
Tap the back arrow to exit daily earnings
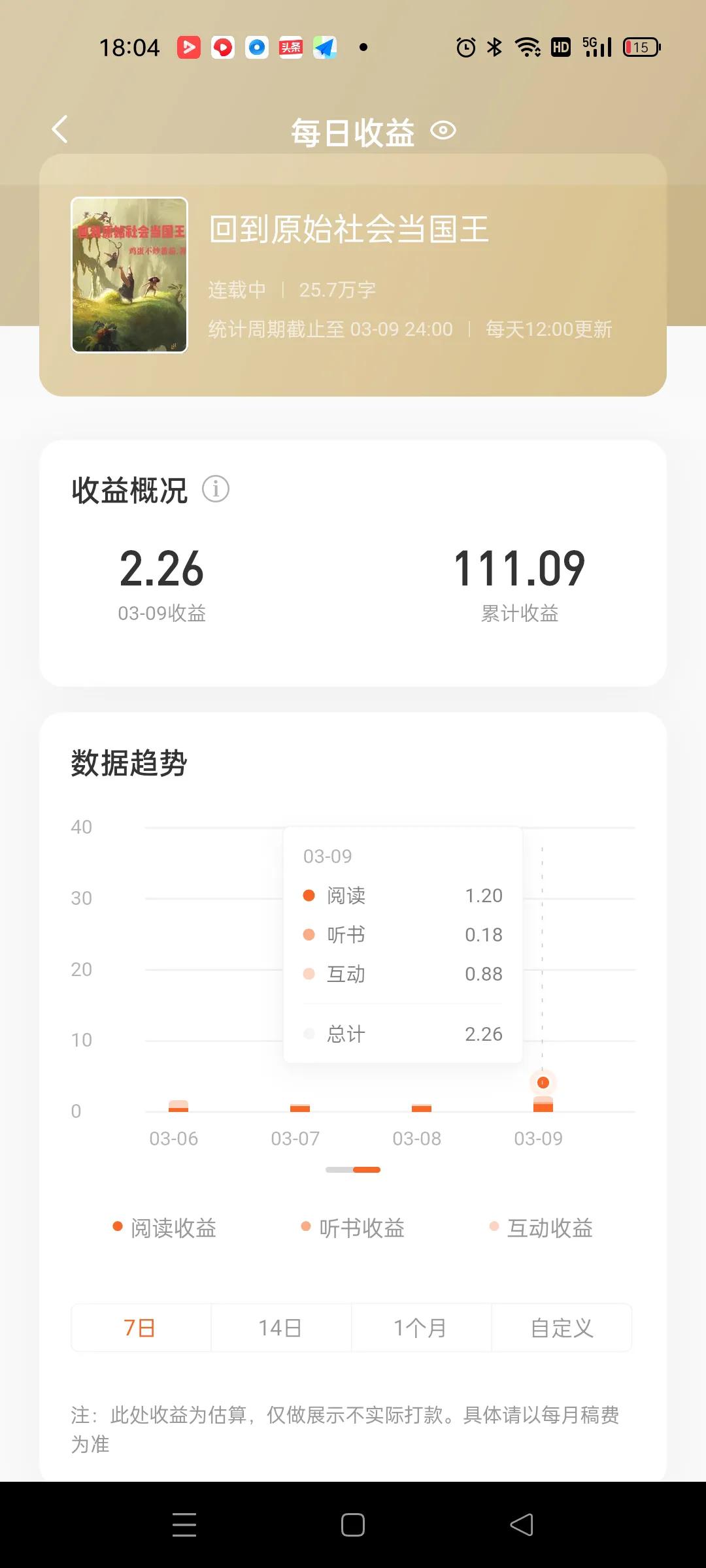click(59, 129)
